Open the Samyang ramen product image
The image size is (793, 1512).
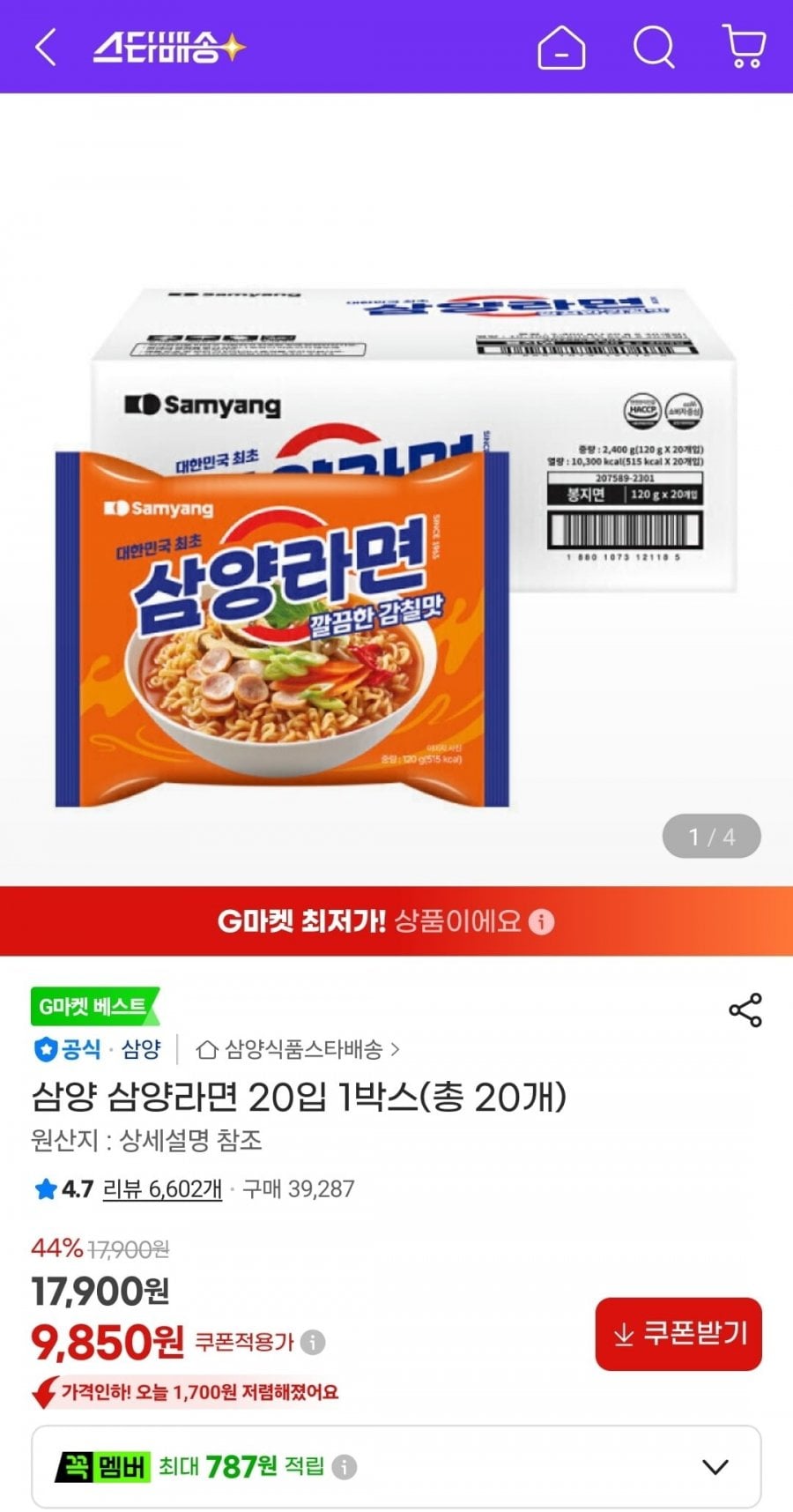click(x=396, y=547)
